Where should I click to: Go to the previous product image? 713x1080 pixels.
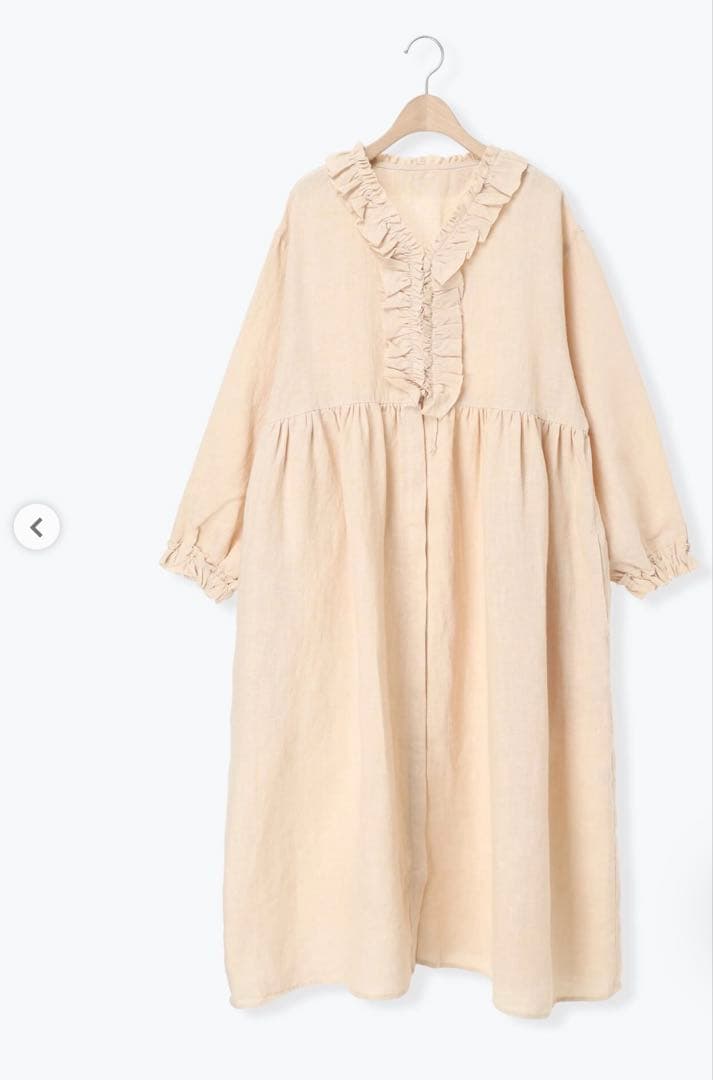tap(36, 527)
